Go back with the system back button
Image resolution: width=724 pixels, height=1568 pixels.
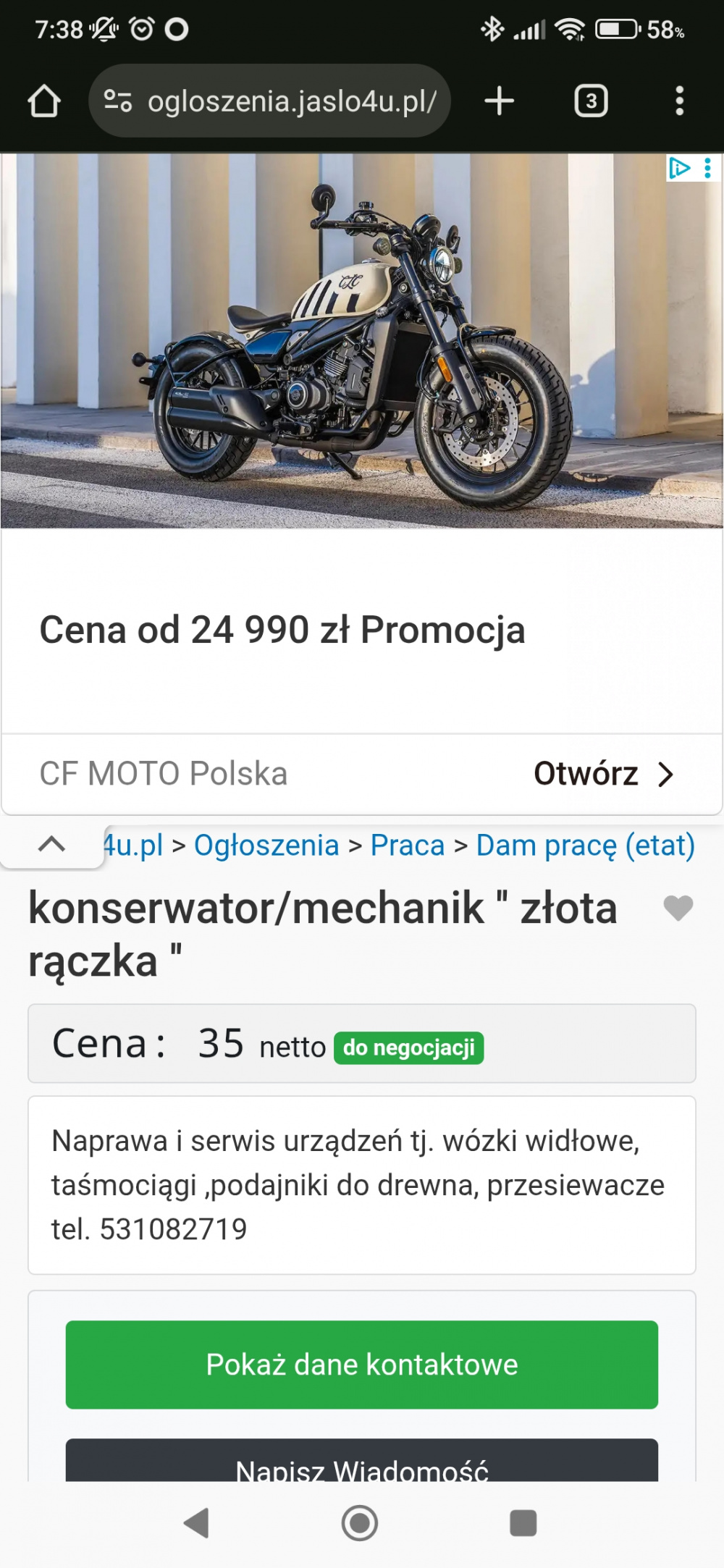click(196, 1523)
